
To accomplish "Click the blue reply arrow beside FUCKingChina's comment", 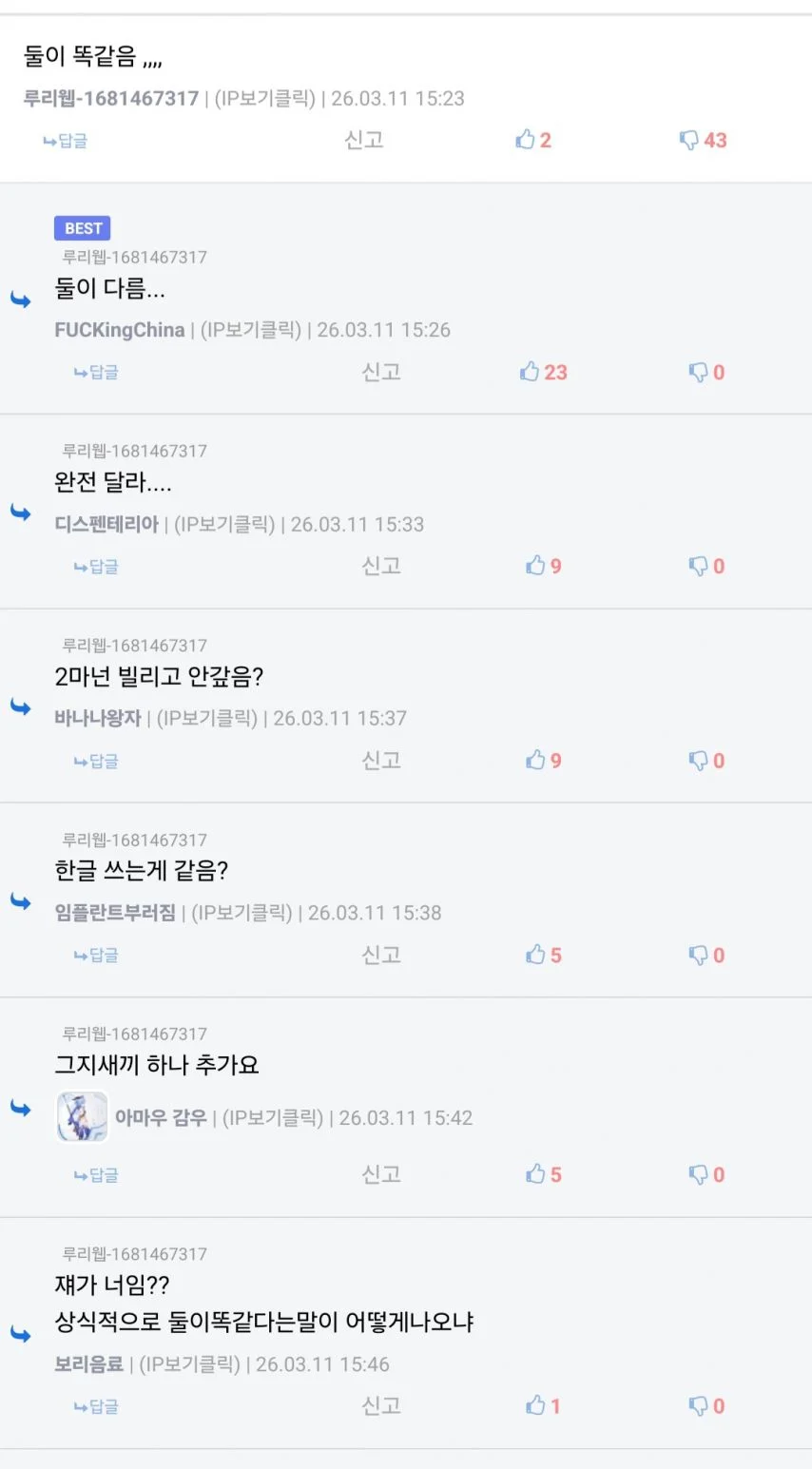I will [21, 300].
